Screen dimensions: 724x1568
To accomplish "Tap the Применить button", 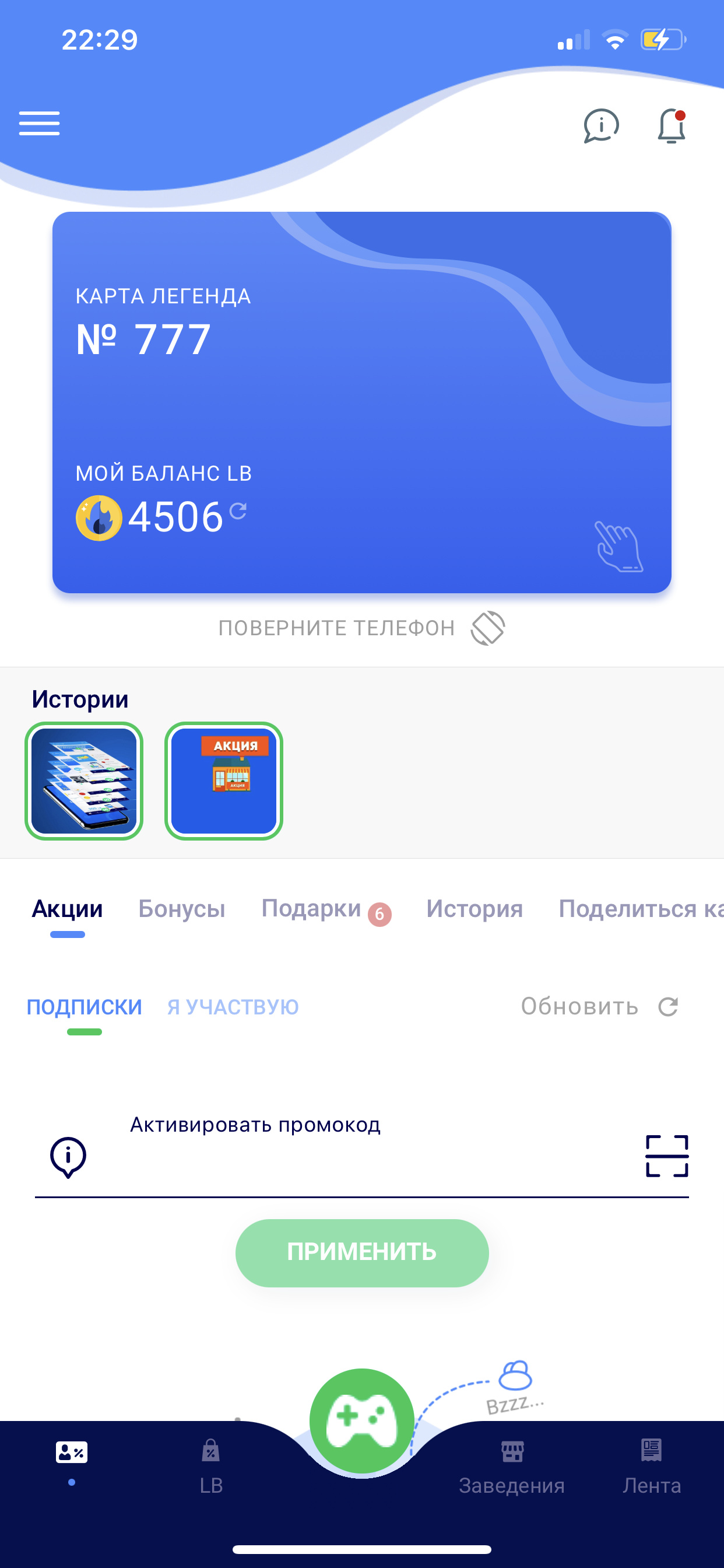I will pyautogui.click(x=362, y=1252).
